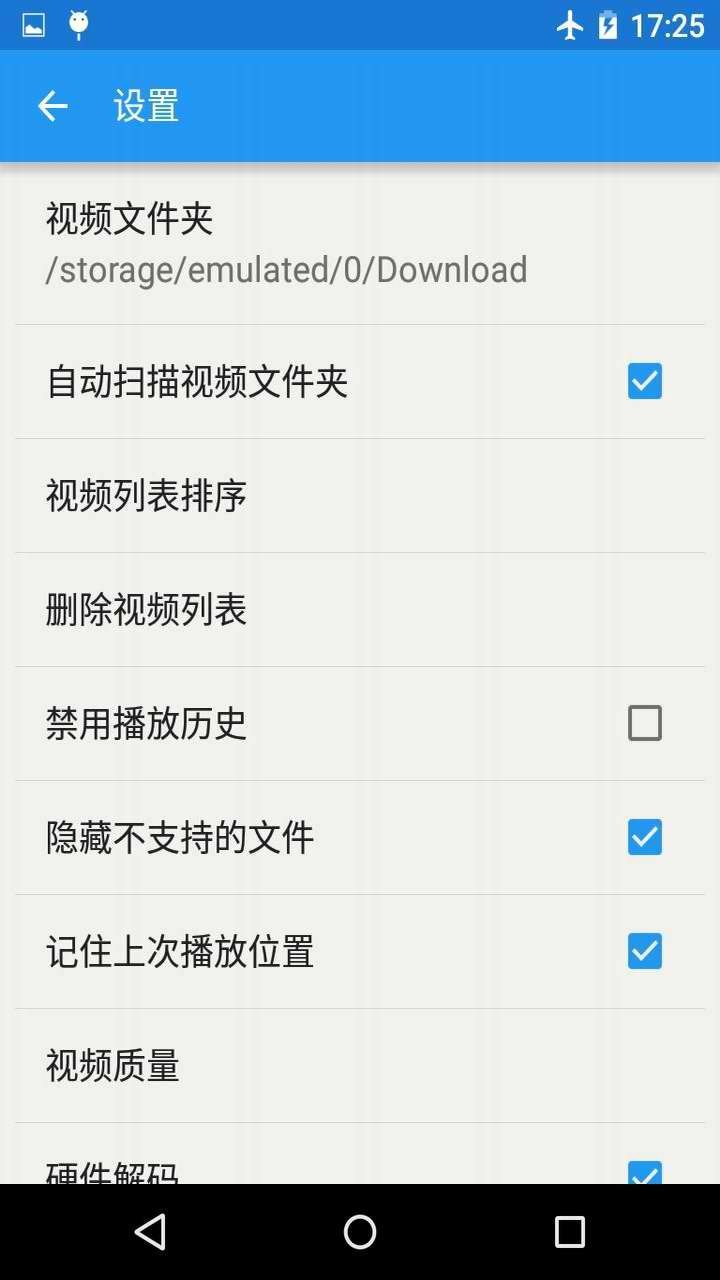This screenshot has width=720, height=1280.
Task: Enable 禁用播放历史 checkbox
Action: pos(644,722)
